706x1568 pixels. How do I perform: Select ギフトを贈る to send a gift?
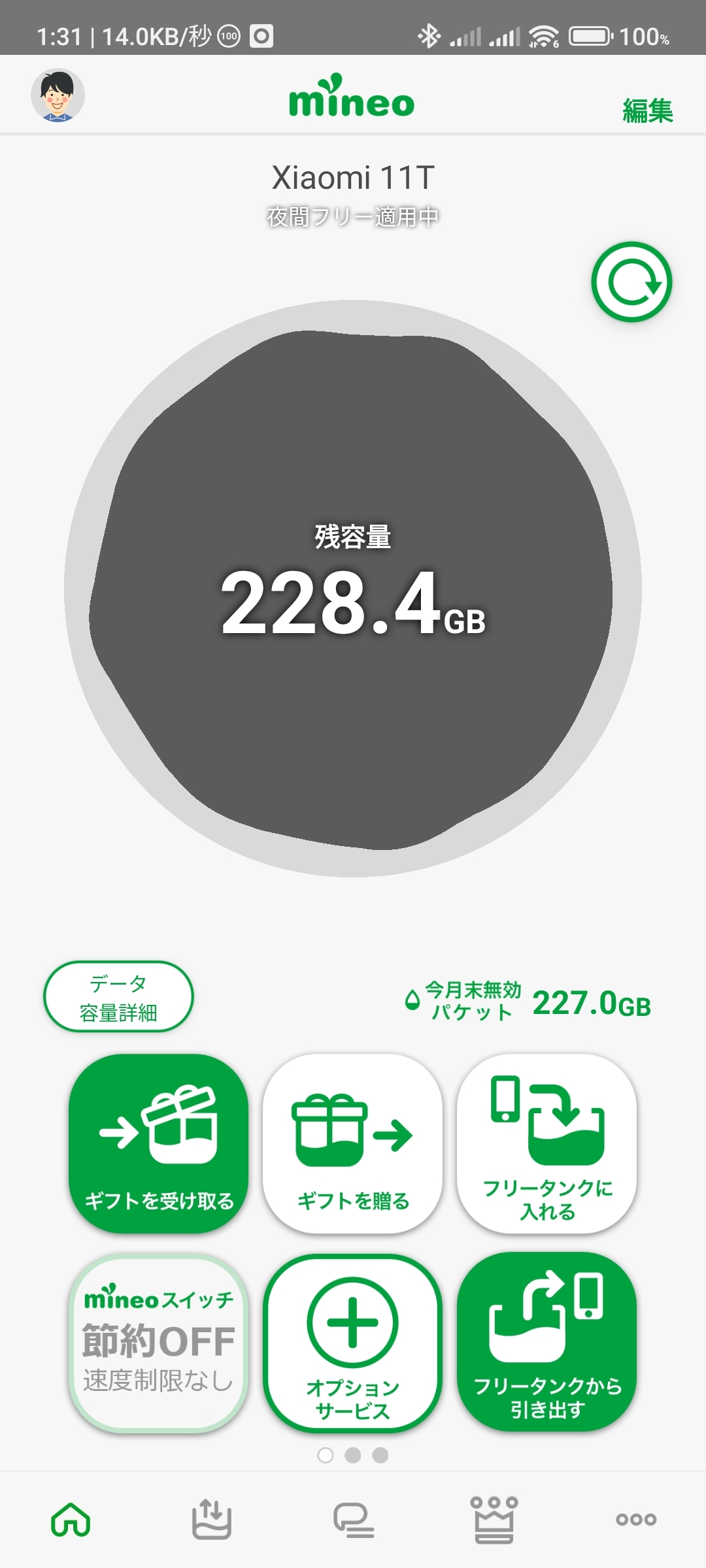point(353,1143)
